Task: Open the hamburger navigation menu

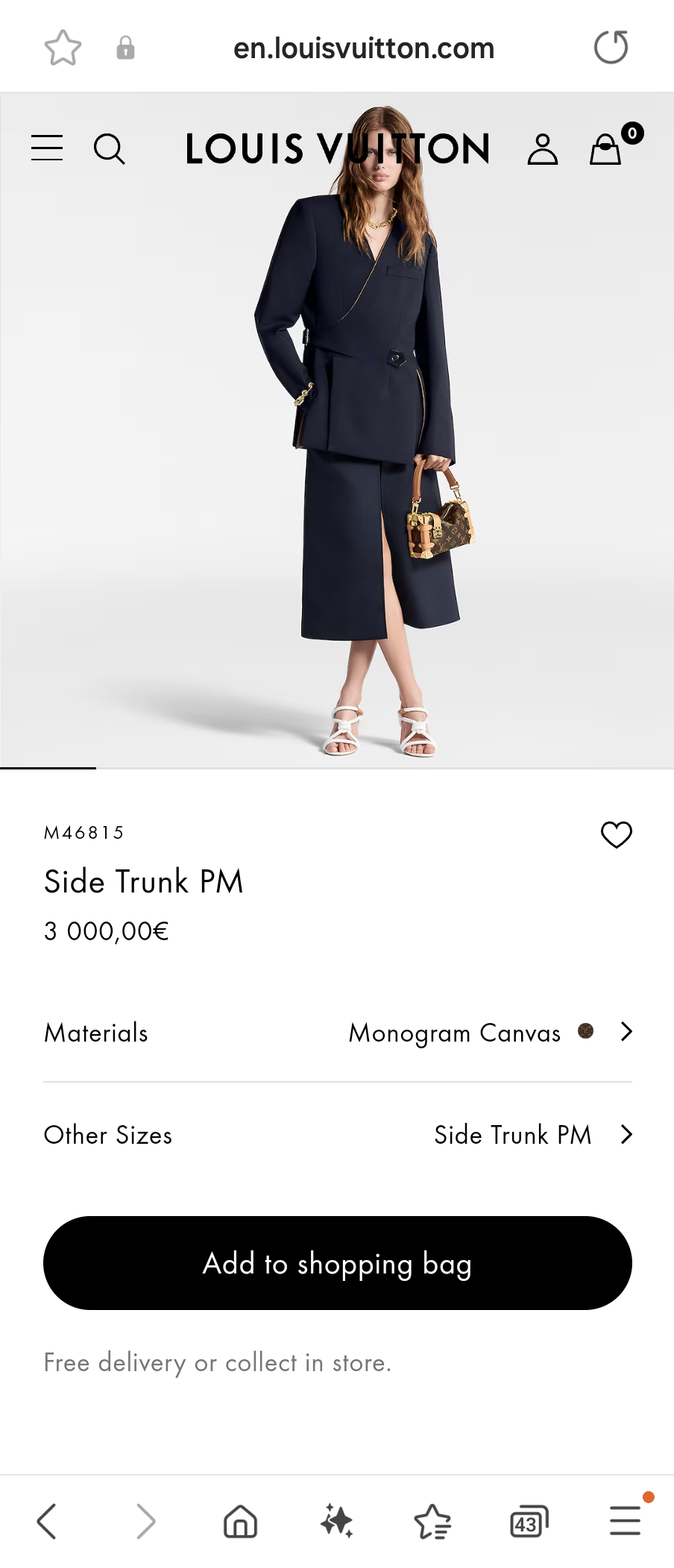Action: pyautogui.click(x=46, y=148)
